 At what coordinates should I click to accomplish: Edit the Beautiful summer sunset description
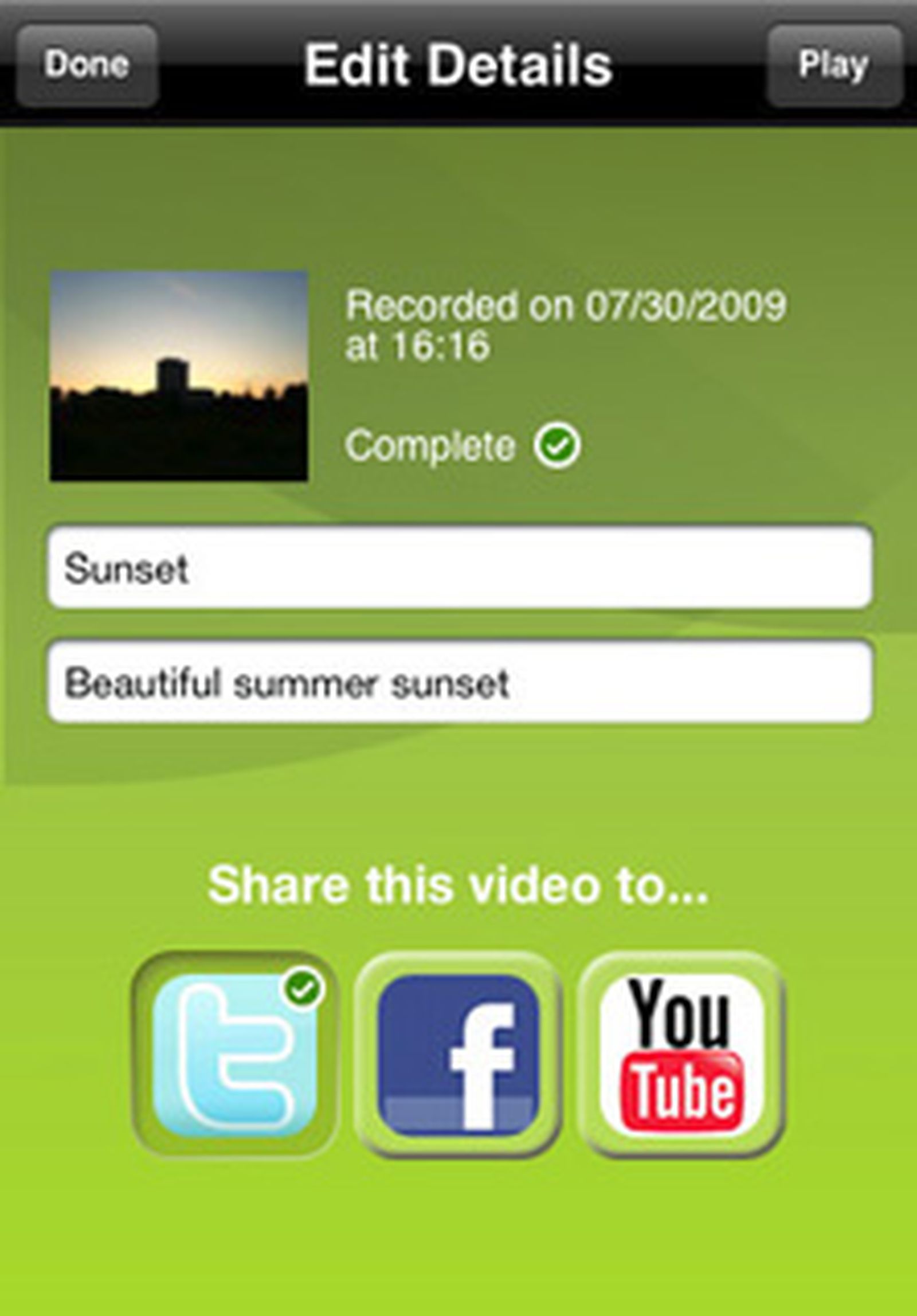tap(460, 683)
